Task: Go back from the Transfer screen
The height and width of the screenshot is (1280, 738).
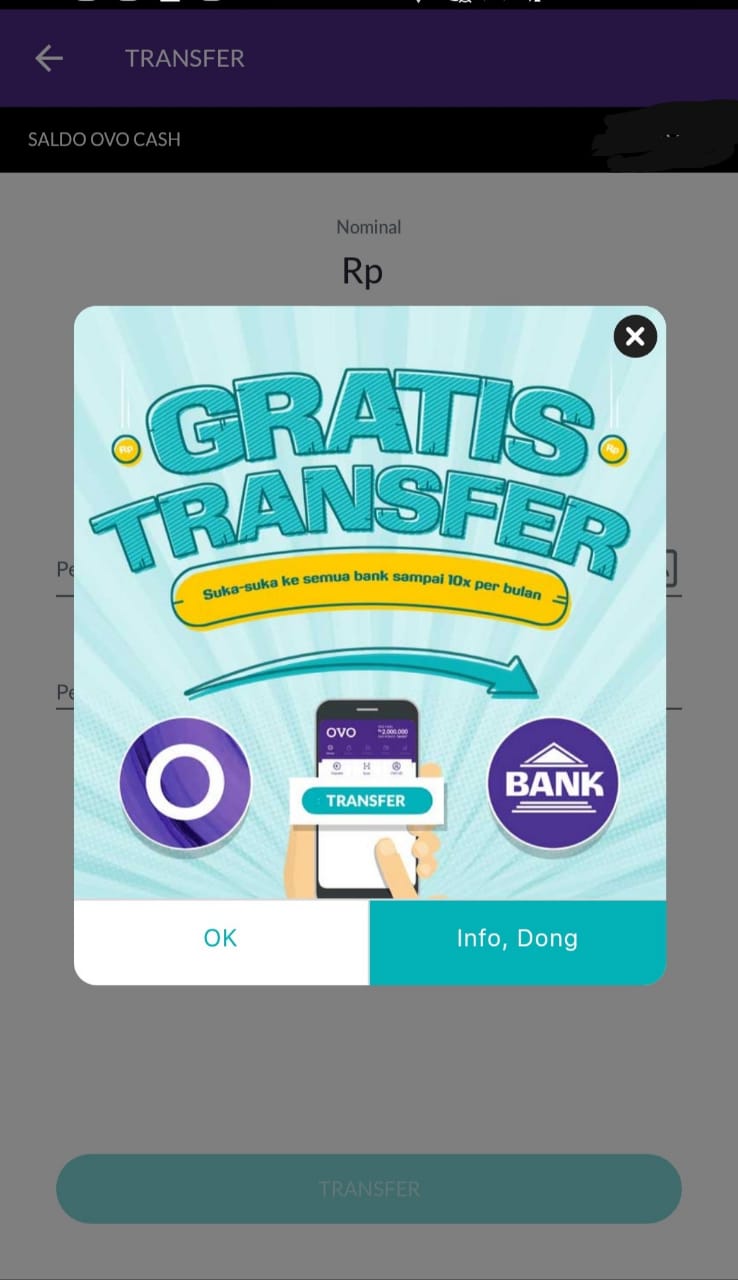Action: (x=49, y=58)
